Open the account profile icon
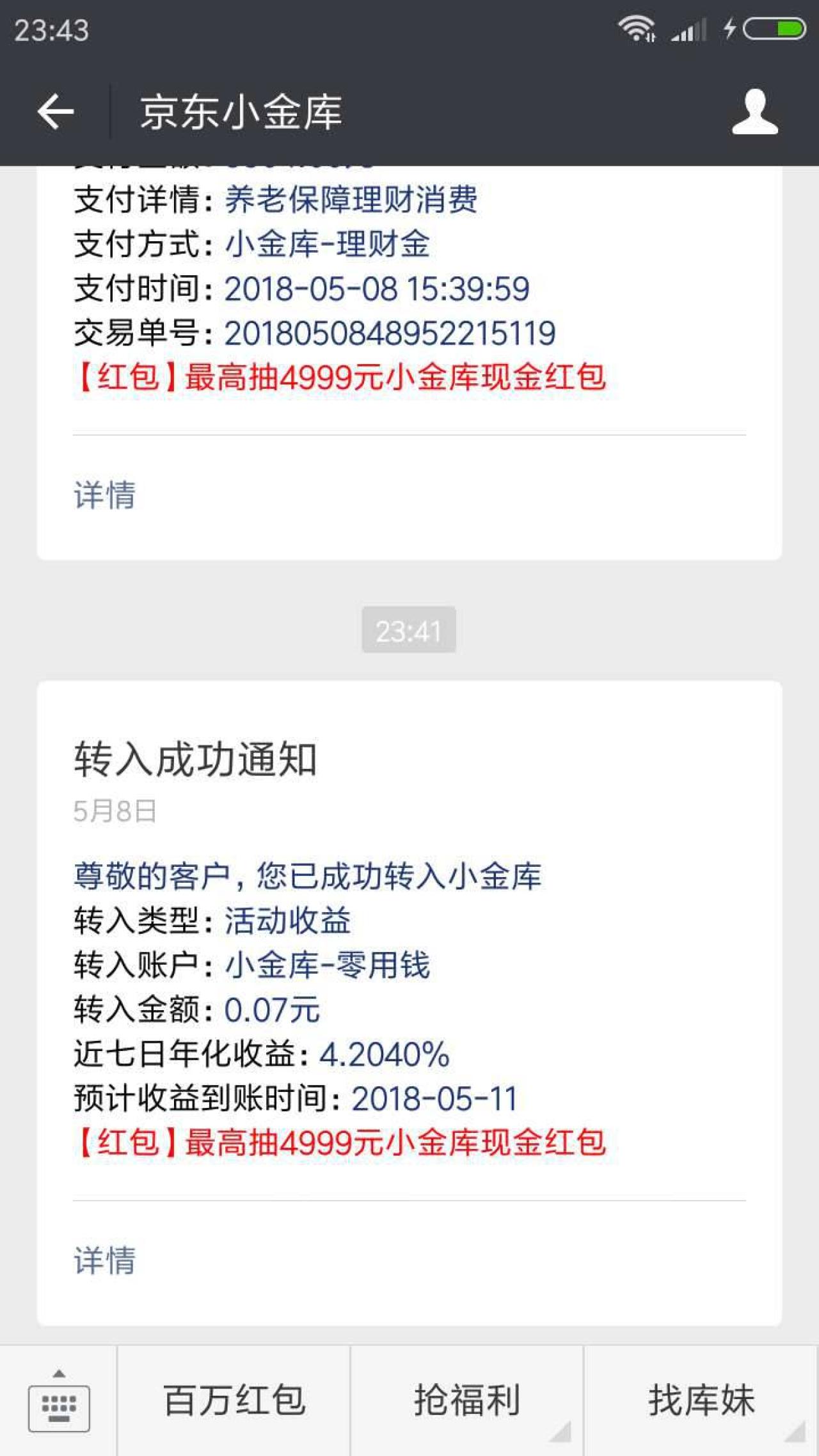Image resolution: width=819 pixels, height=1456 pixels. (755, 112)
